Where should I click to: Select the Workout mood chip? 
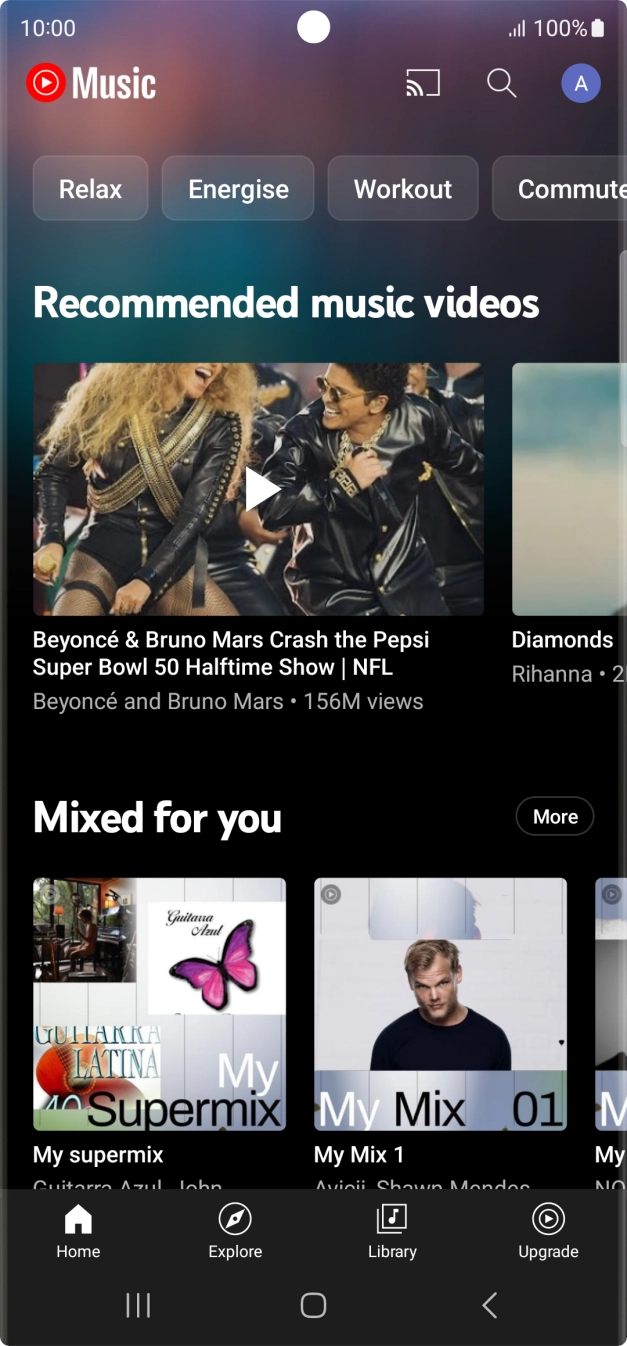(x=403, y=189)
